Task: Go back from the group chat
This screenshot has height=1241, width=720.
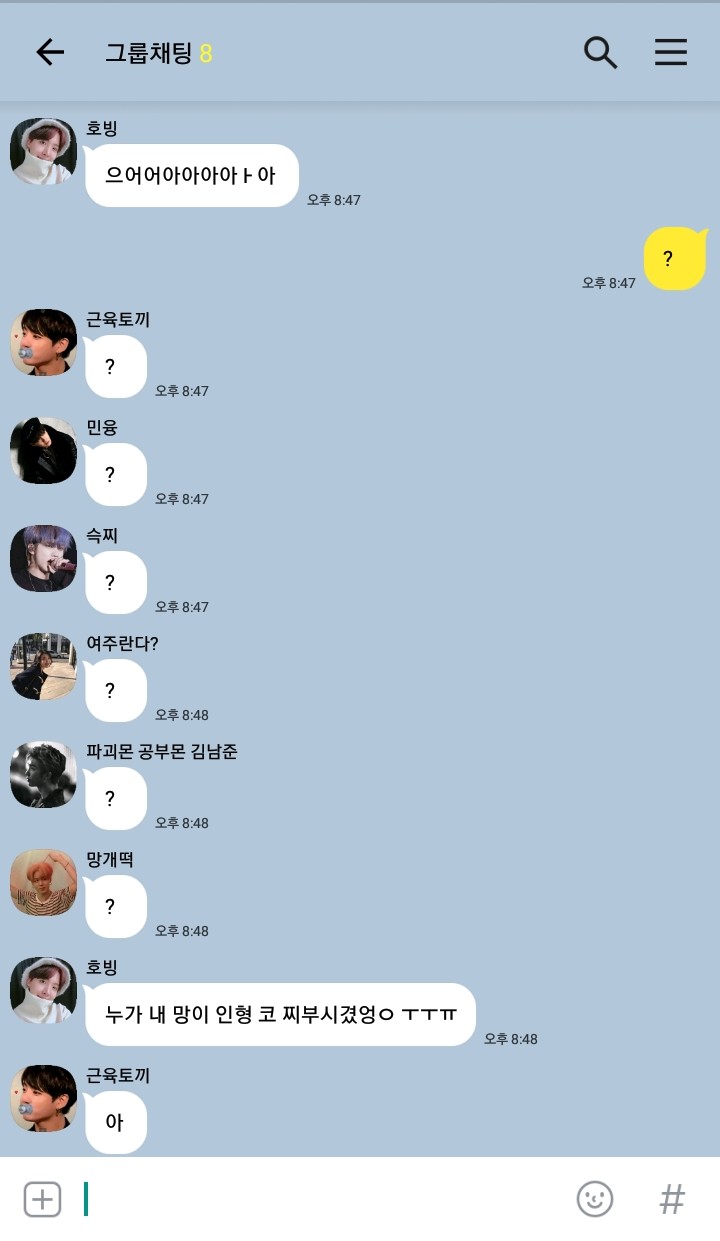Action: click(50, 53)
